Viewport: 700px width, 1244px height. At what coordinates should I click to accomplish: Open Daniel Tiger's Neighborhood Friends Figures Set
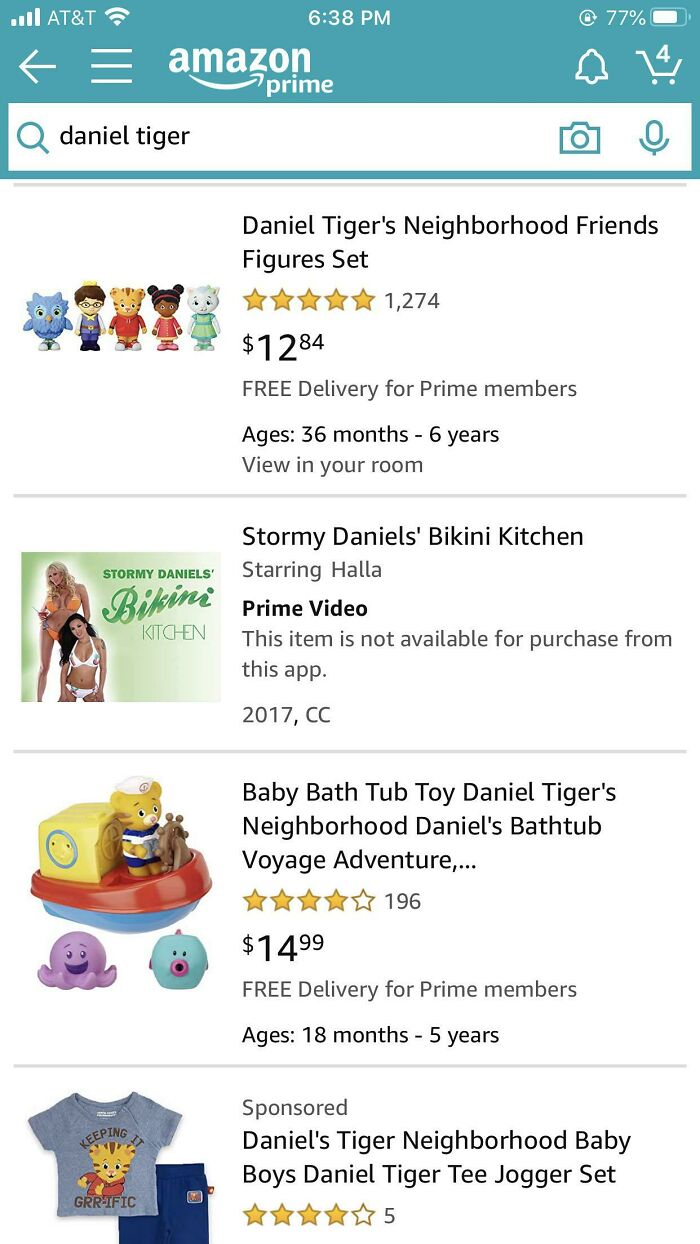pos(450,242)
